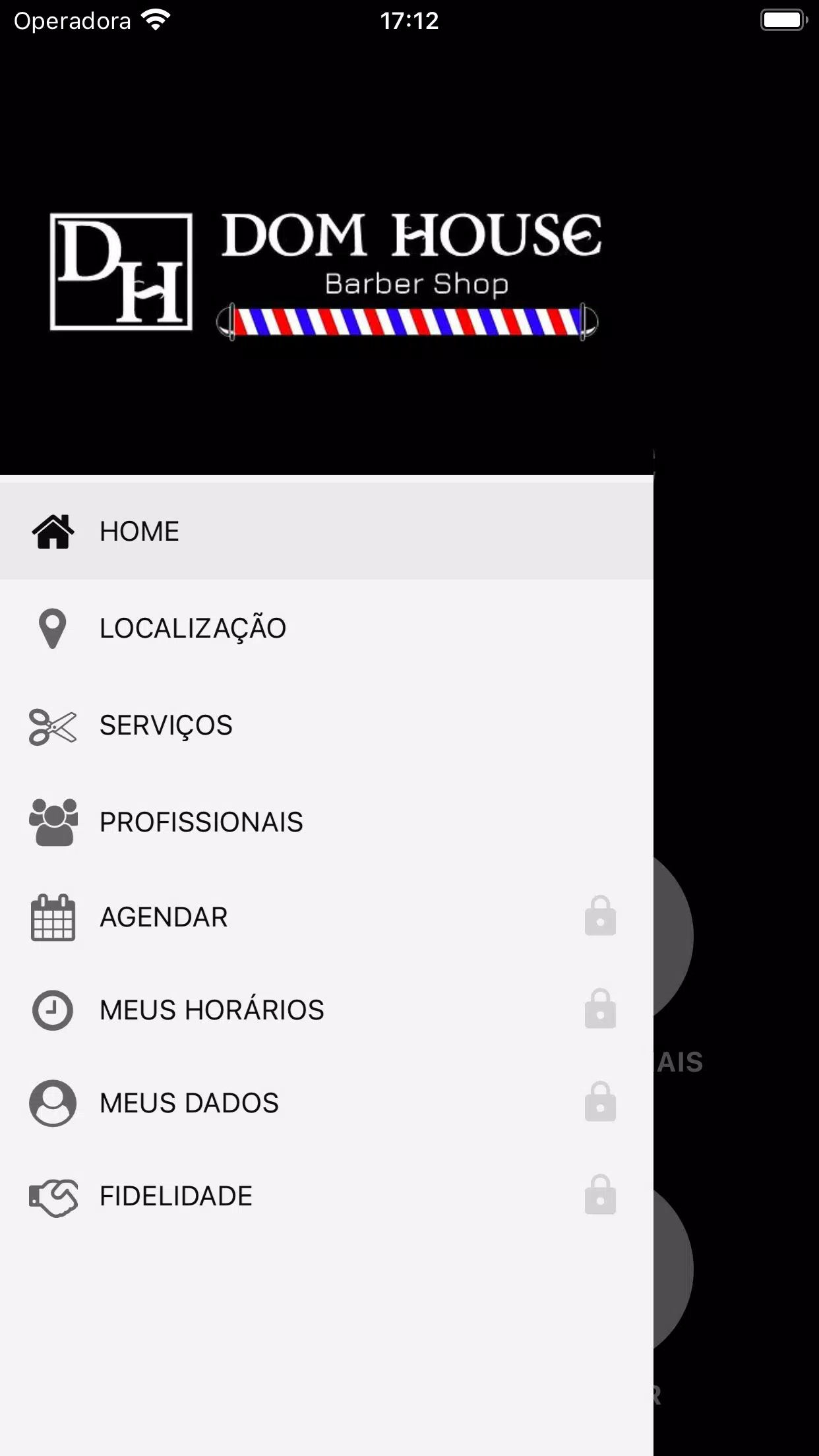Click the calendar icon beside Agendar
819x1456 pixels.
point(53,916)
